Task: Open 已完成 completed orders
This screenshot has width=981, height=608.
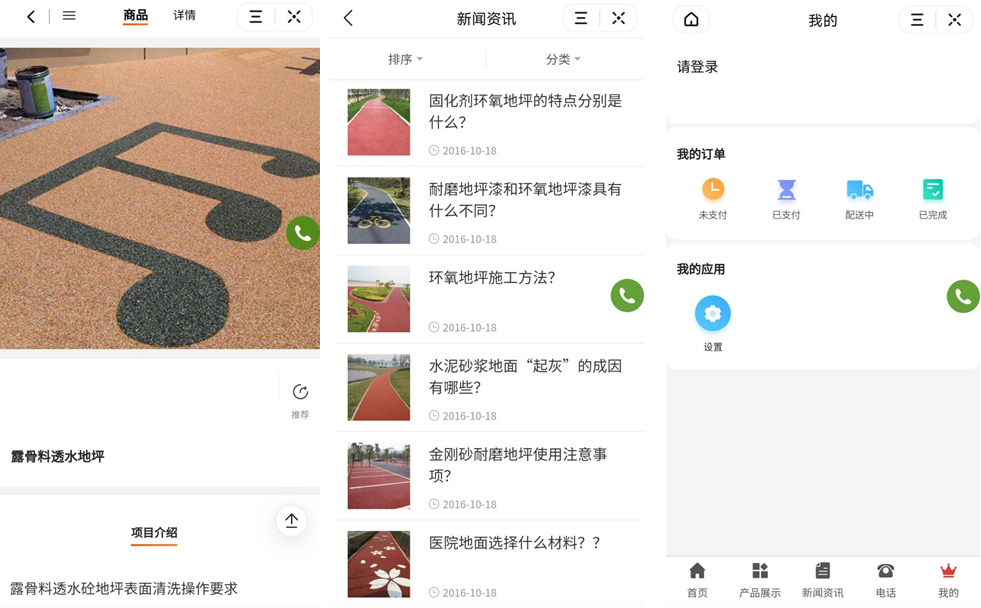Action: [x=932, y=198]
